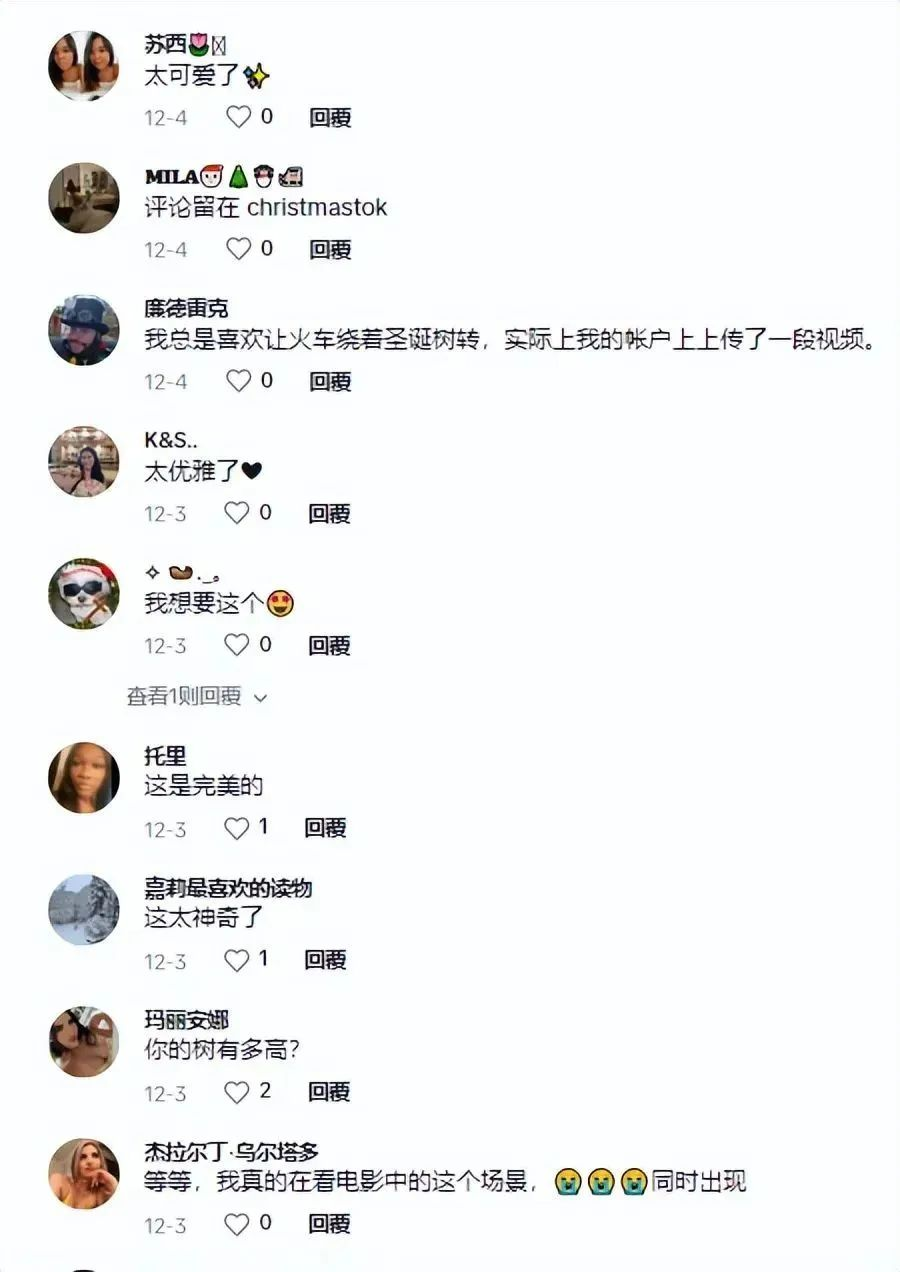Screen dimensions: 900x1272
Task: Like K&S..'s comment 太优雅了
Action: 236,513
